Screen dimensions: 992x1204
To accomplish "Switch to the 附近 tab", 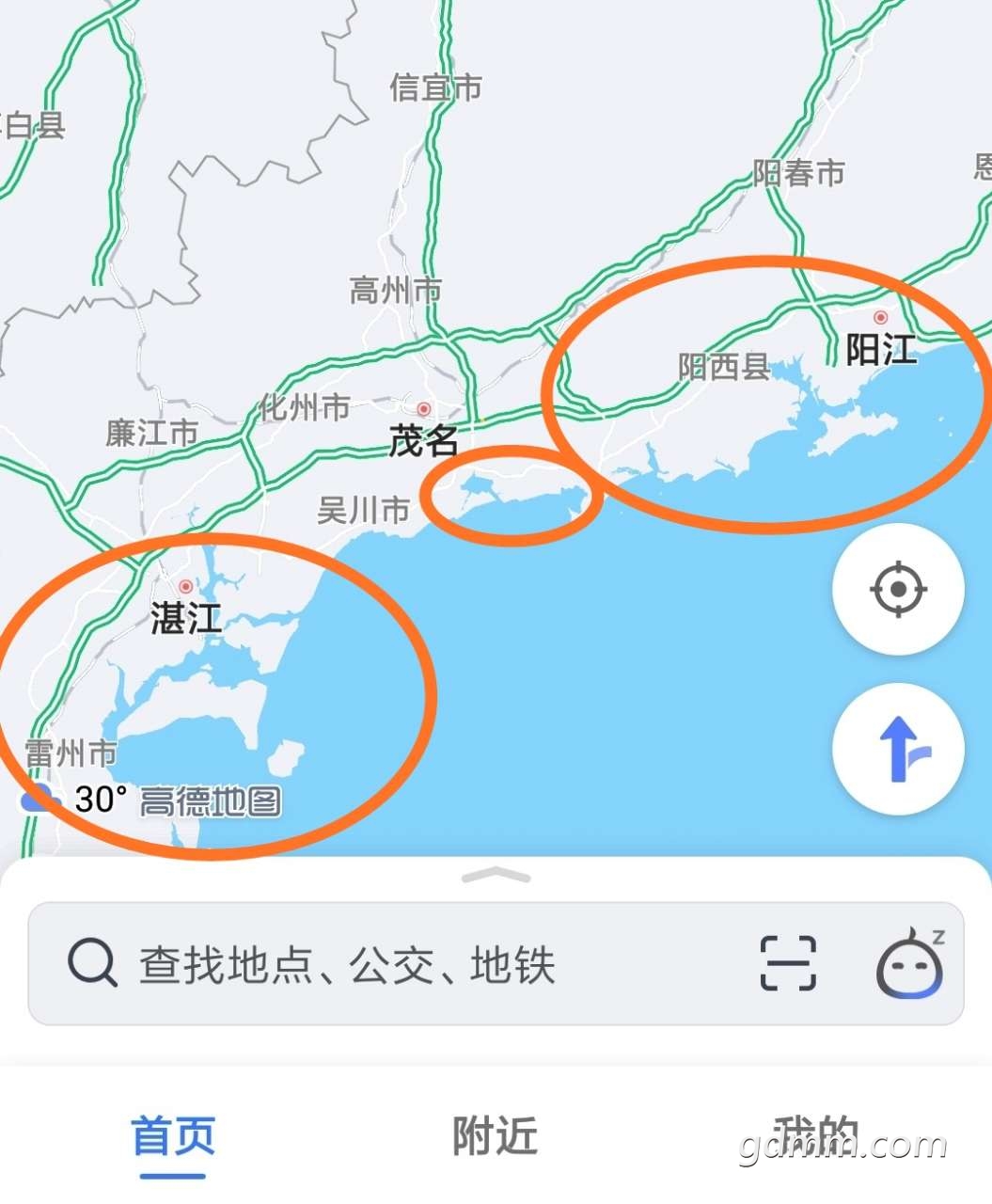I will 496,1136.
